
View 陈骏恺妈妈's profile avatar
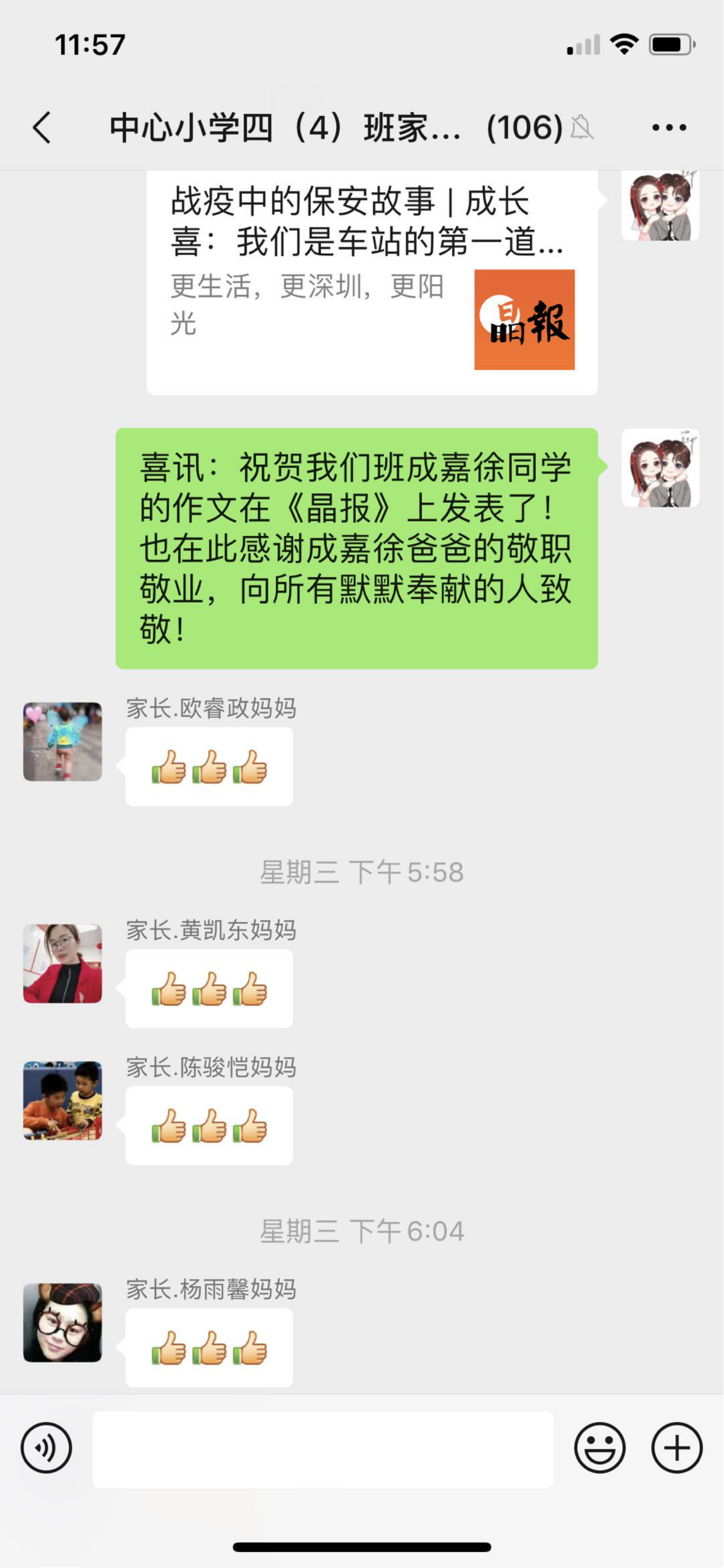click(x=62, y=1101)
